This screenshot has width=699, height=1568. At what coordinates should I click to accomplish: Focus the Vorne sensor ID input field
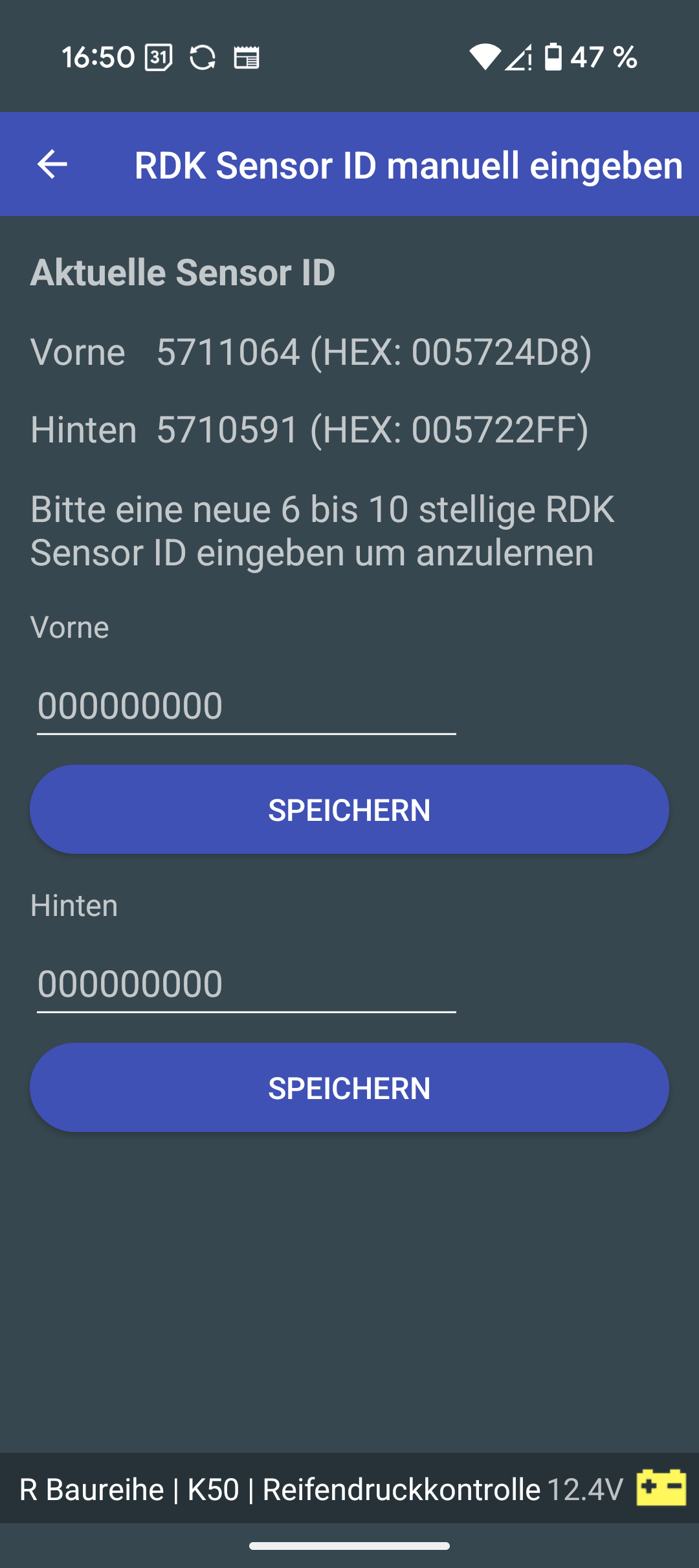click(246, 706)
